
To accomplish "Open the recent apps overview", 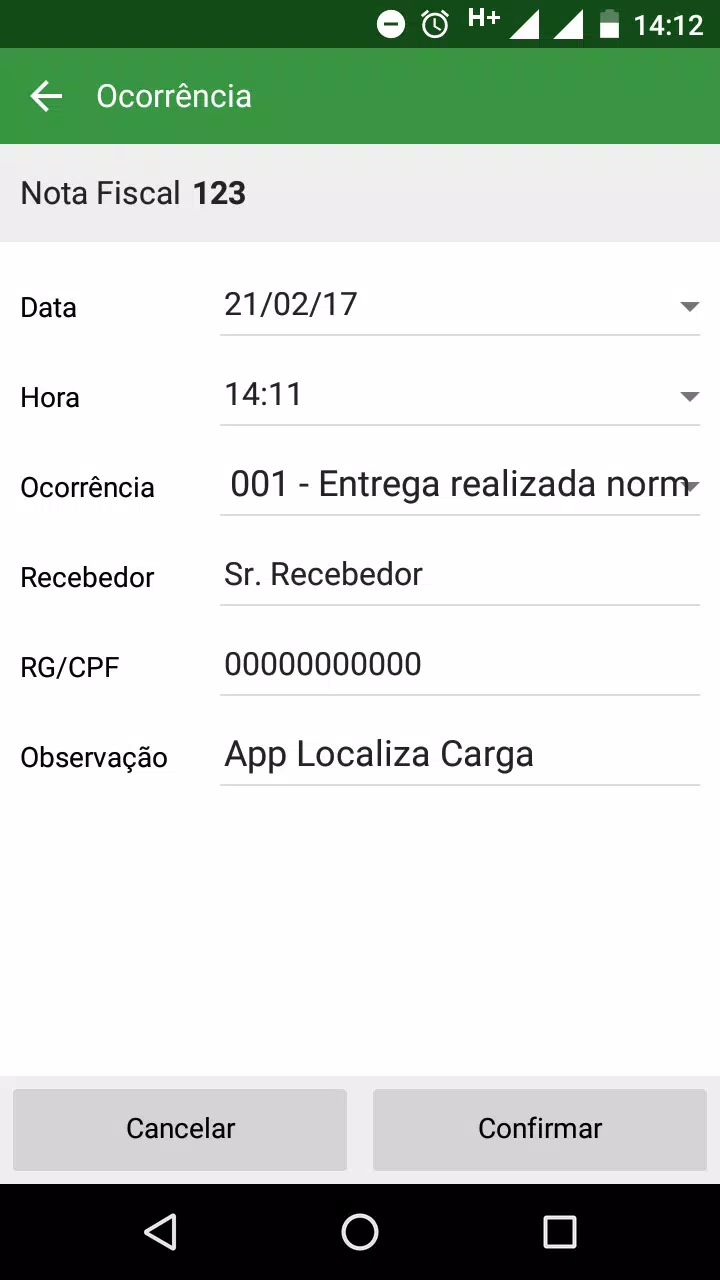I will coord(560,1232).
